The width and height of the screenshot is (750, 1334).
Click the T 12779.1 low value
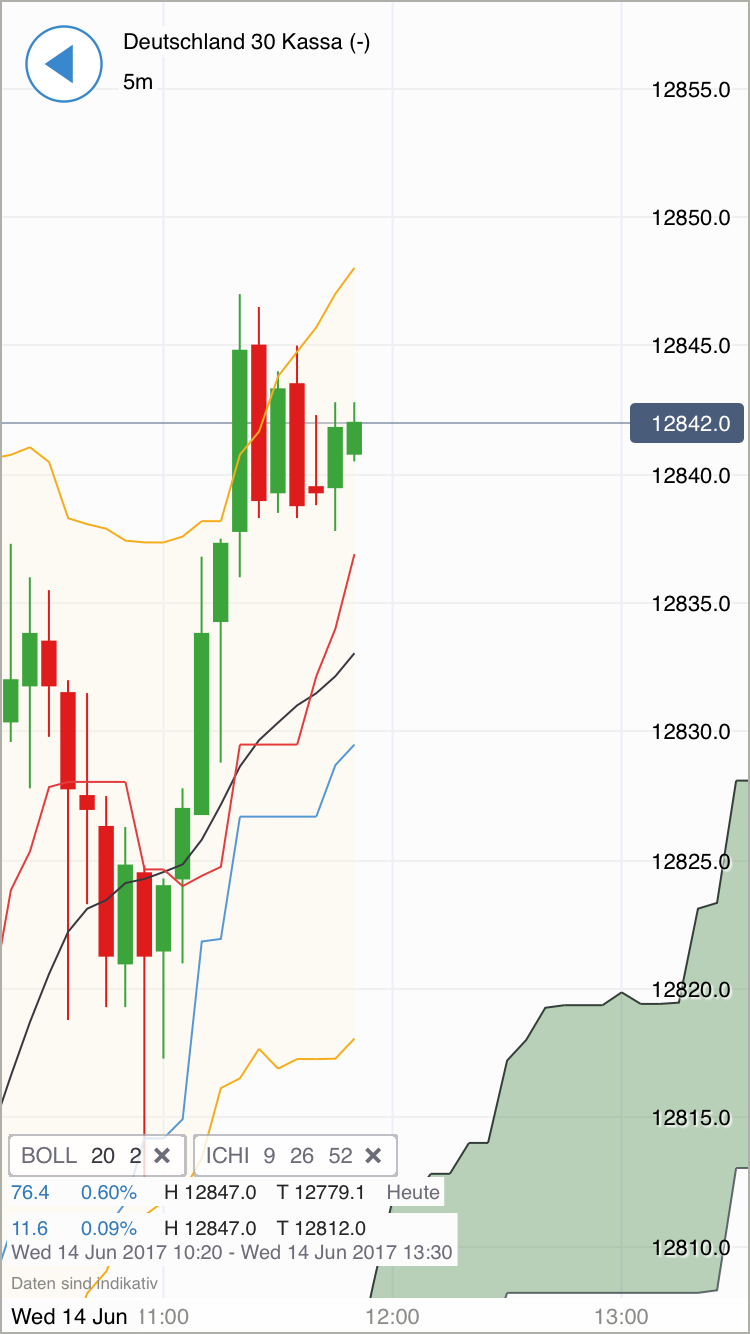pos(341,1192)
